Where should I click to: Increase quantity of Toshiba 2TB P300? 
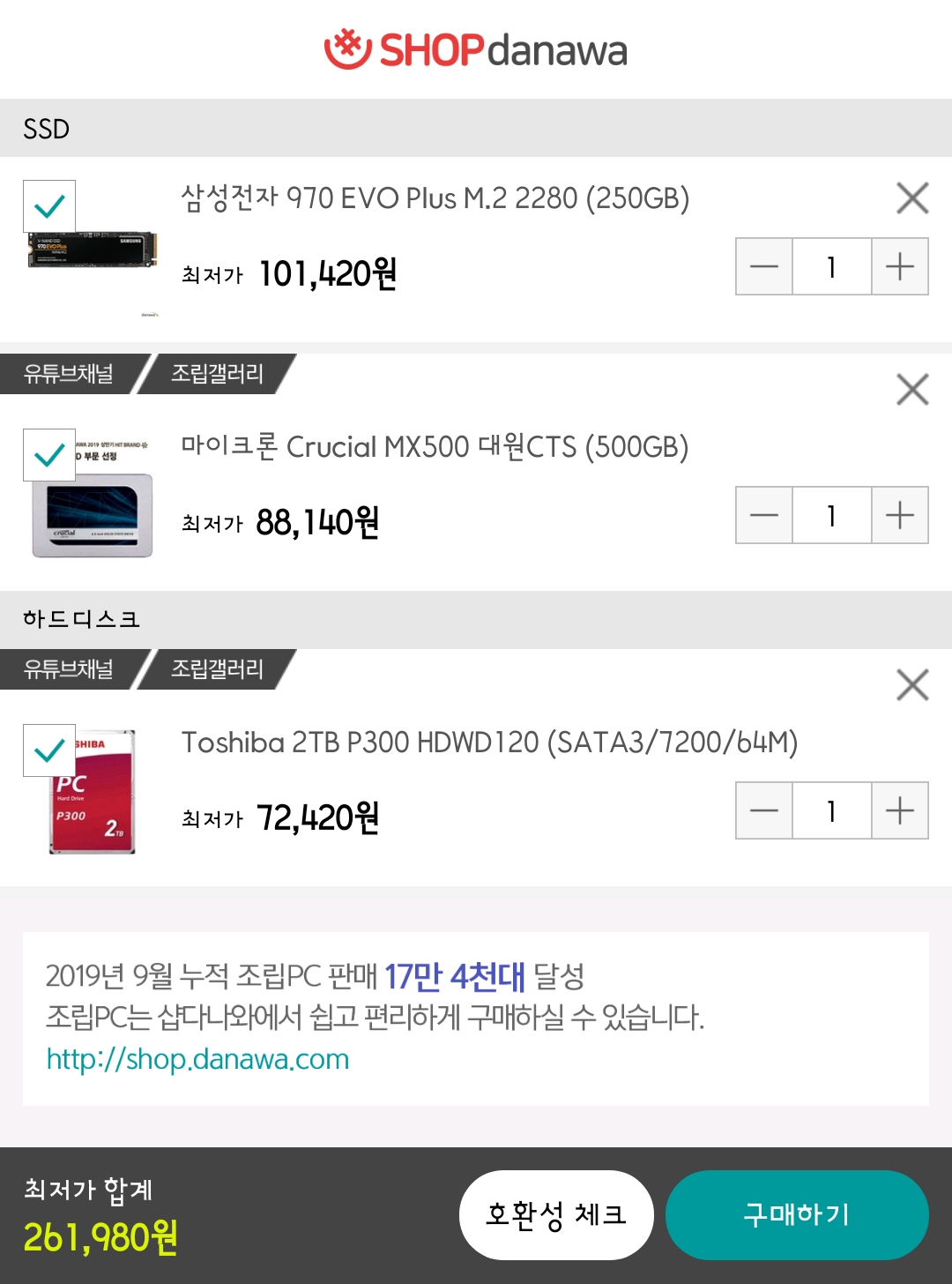pyautogui.click(x=899, y=810)
